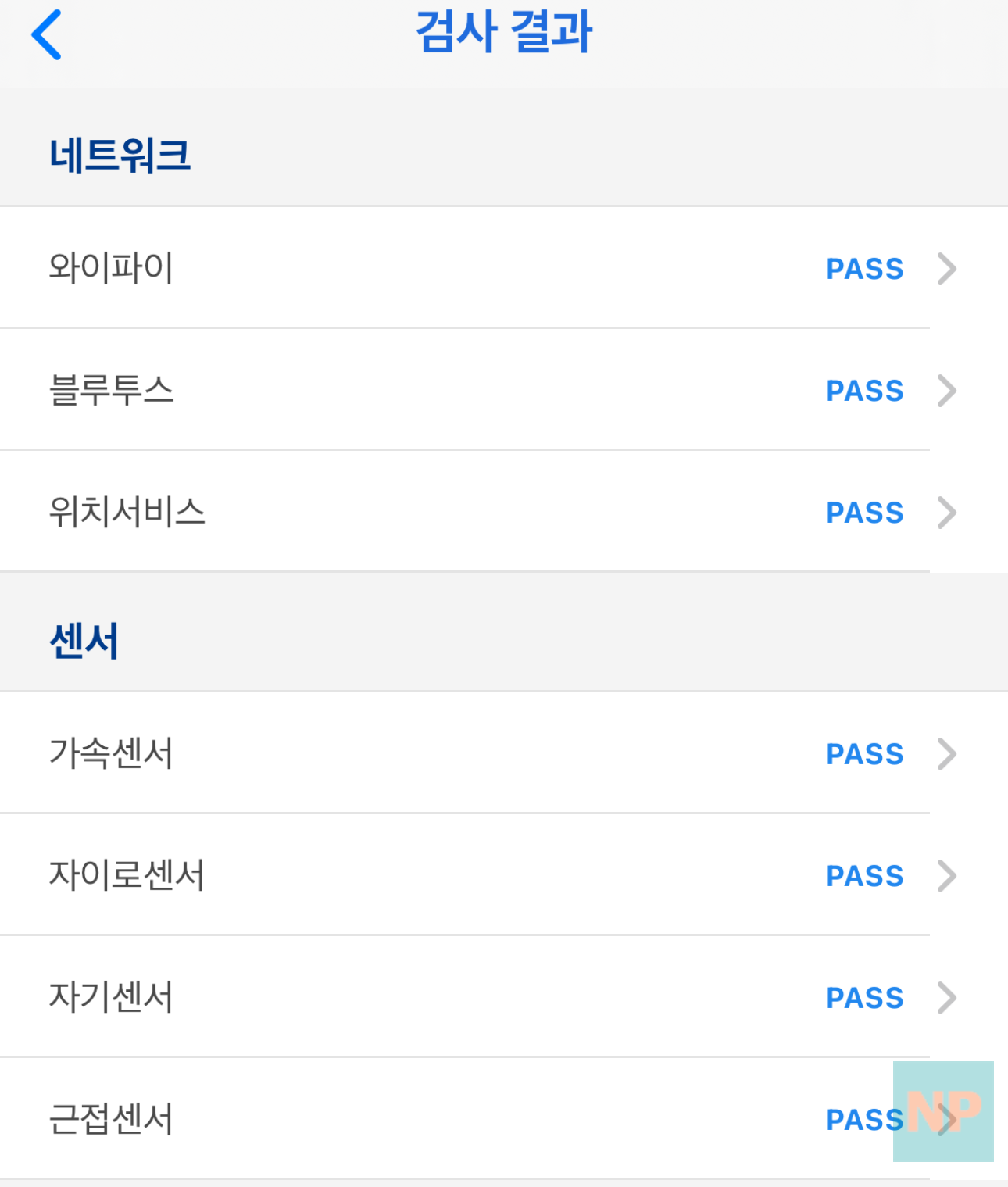Expand the chevron next to 가속센서
This screenshot has height=1187, width=1008.
click(948, 753)
